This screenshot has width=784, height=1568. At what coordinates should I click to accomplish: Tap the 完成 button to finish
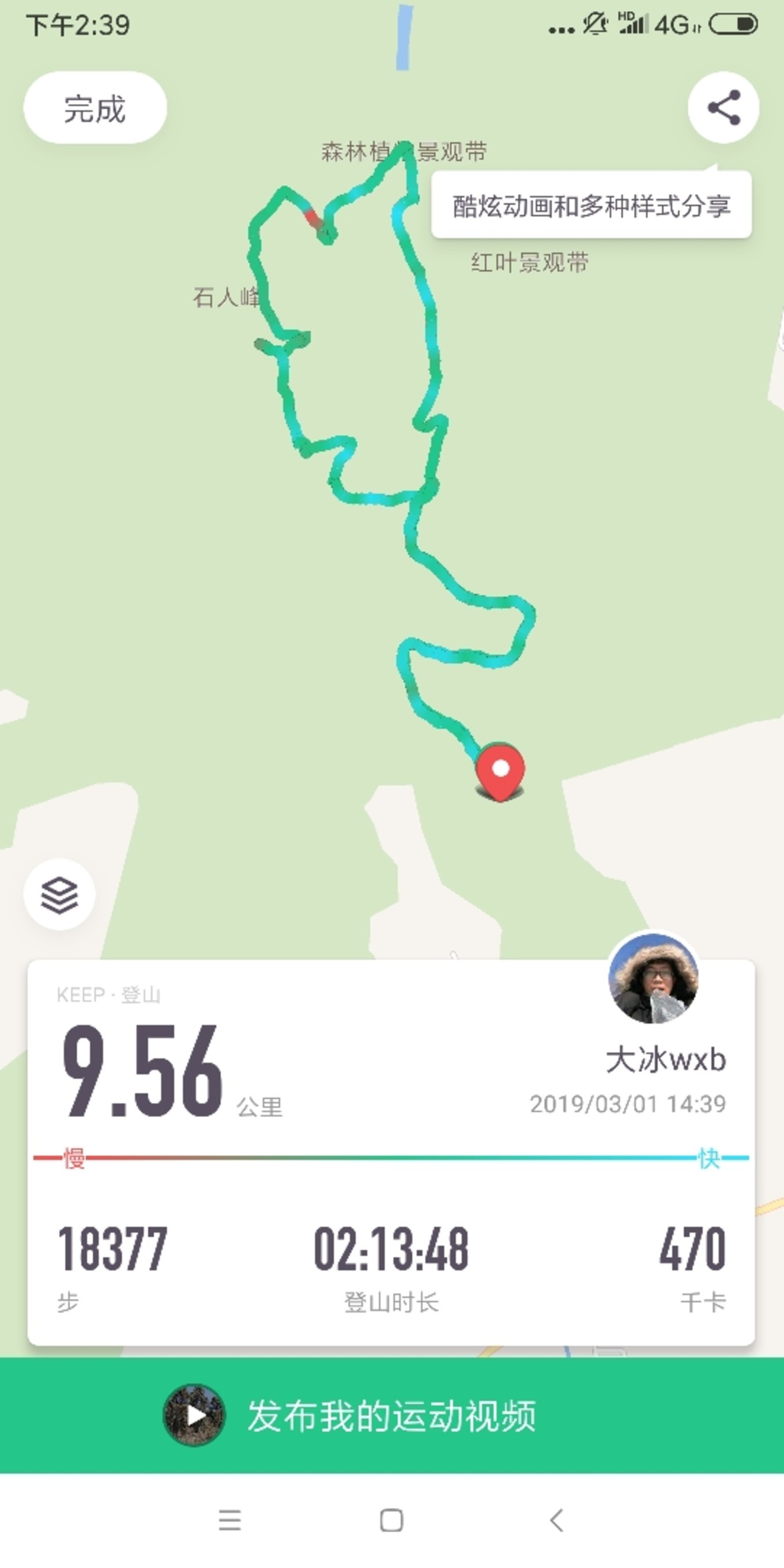click(95, 108)
